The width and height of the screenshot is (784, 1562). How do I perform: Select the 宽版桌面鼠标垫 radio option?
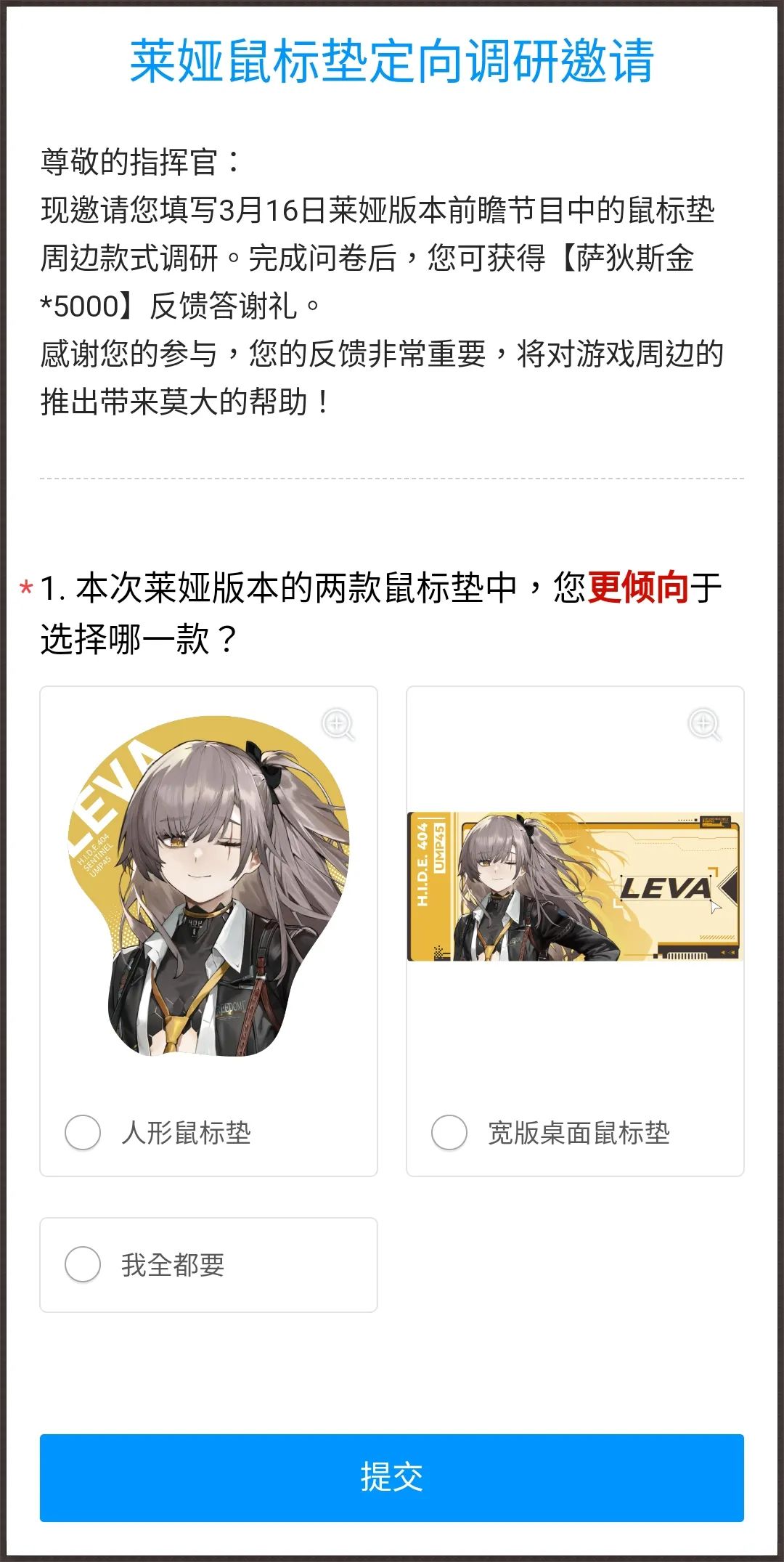[449, 1132]
